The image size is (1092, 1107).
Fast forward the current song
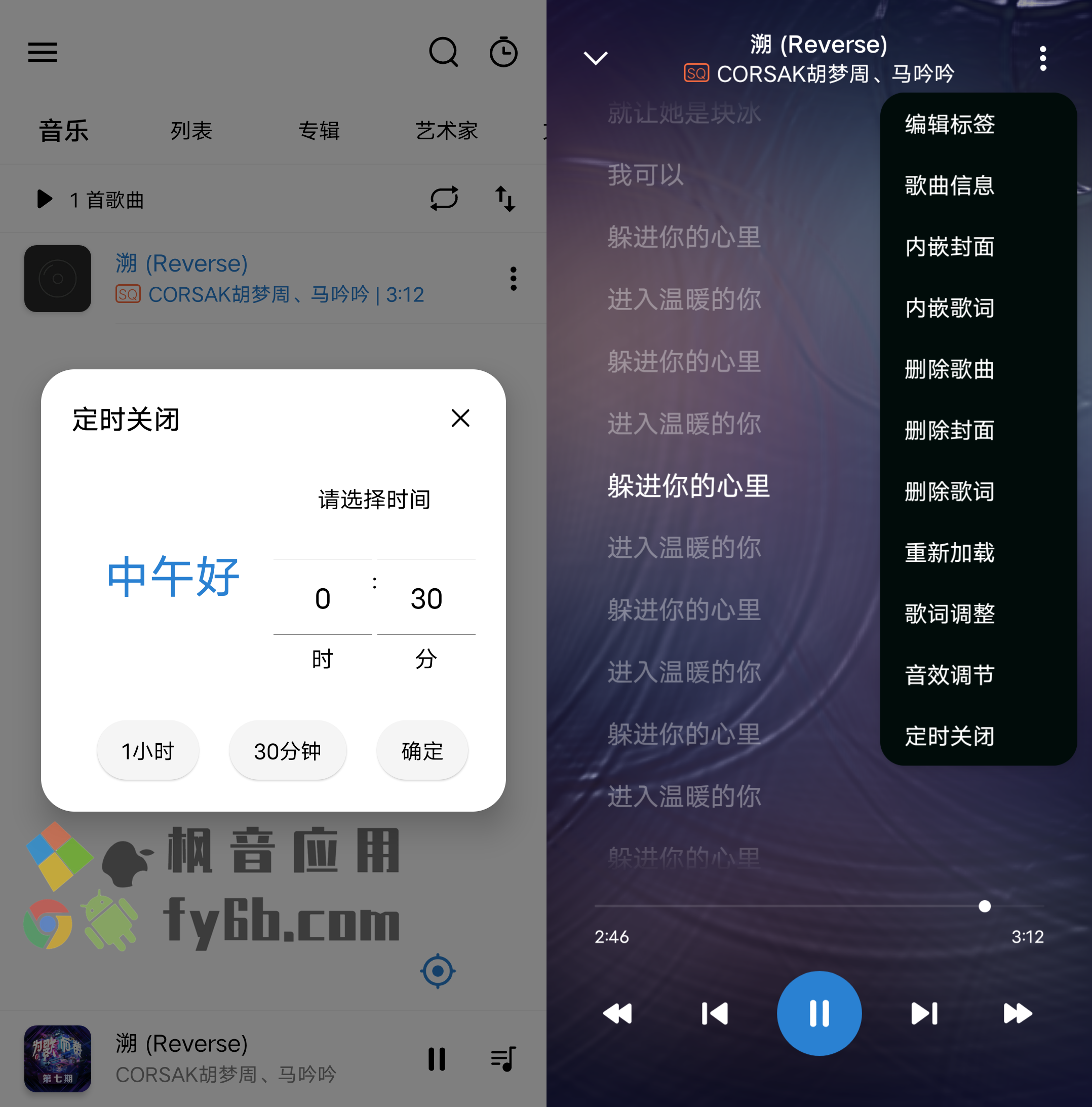point(1018,1013)
